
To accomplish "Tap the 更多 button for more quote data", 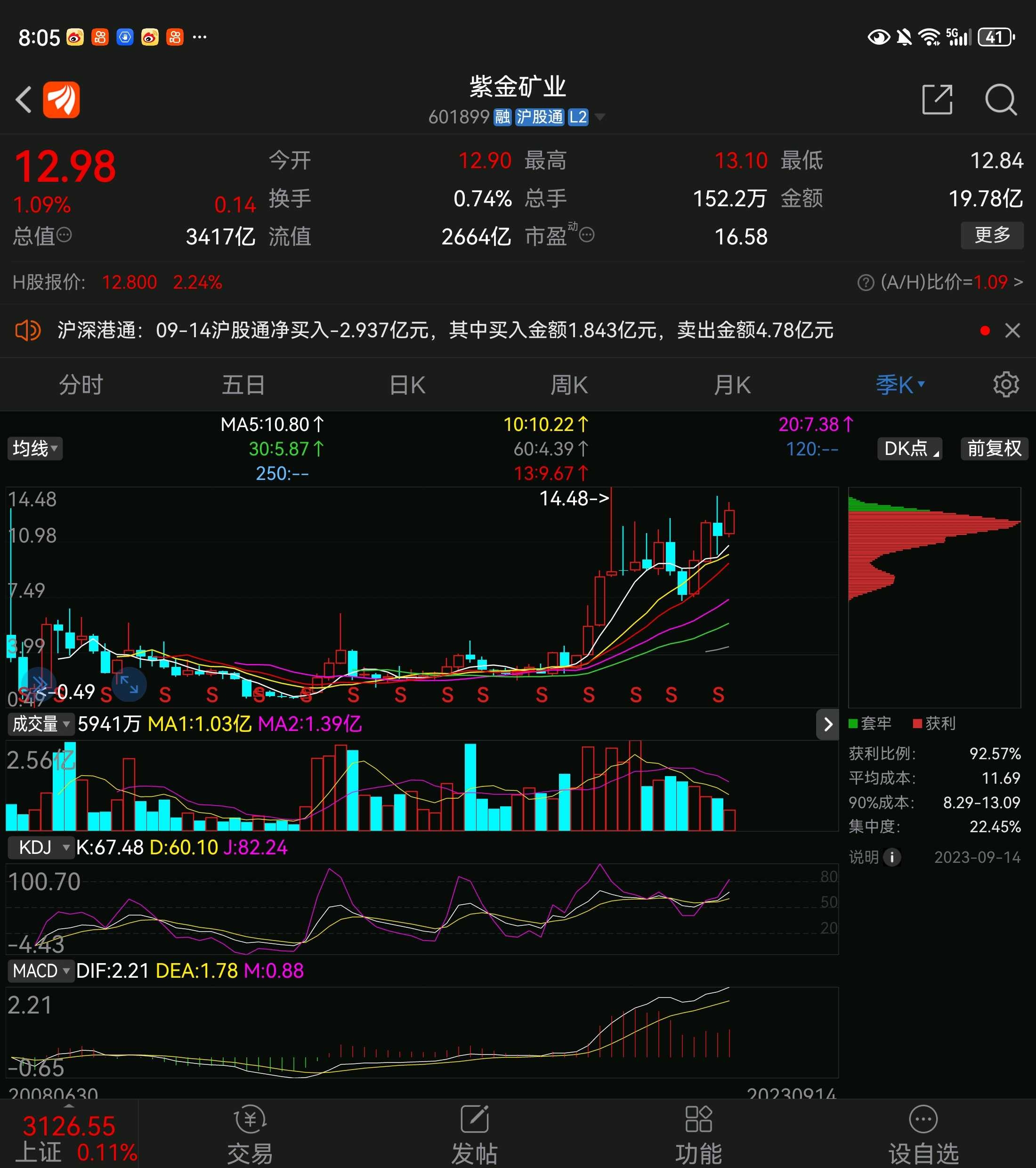I will [x=992, y=235].
